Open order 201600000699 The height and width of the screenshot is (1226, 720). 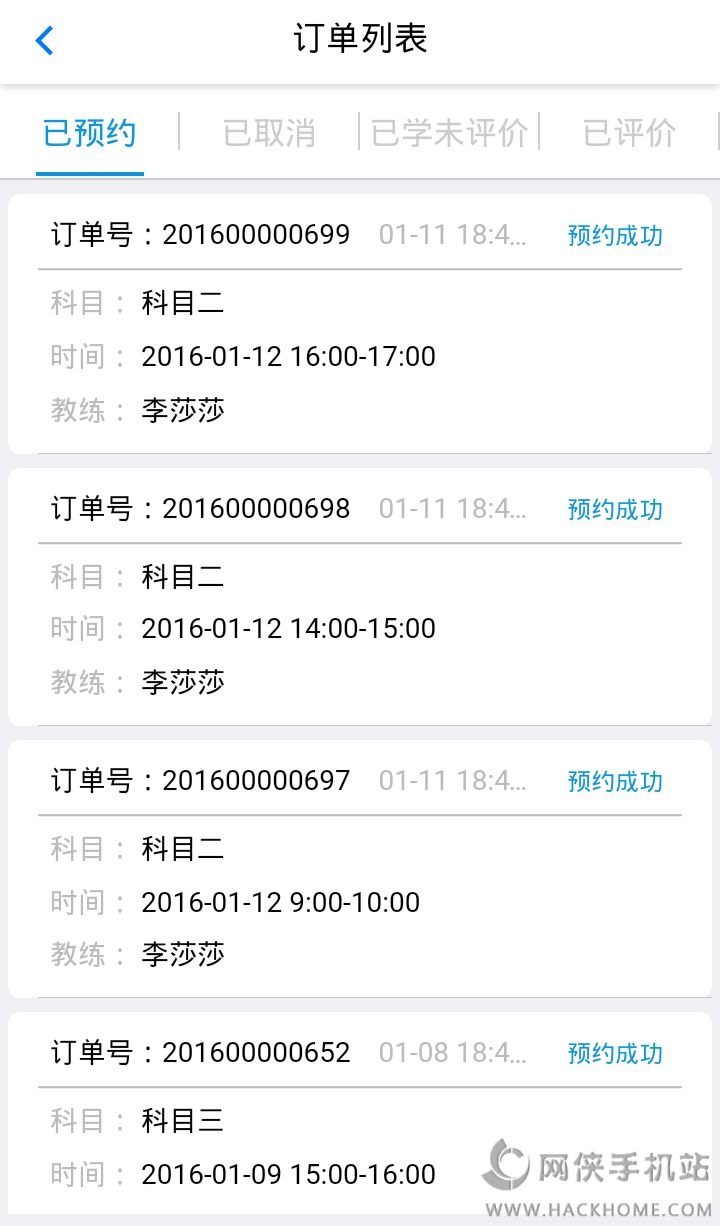360,323
